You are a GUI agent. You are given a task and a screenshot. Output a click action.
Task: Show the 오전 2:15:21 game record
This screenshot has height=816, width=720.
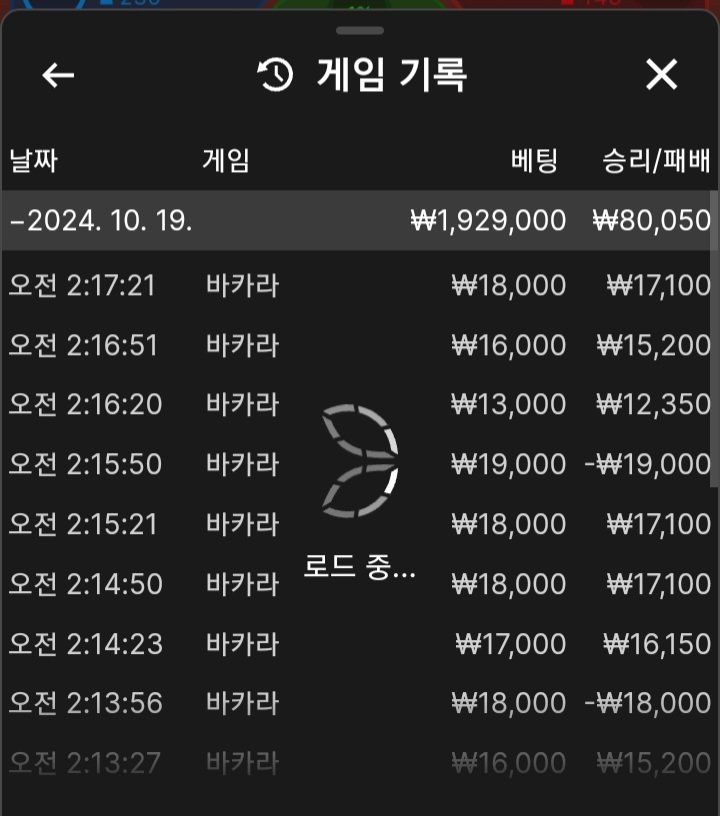(358, 524)
